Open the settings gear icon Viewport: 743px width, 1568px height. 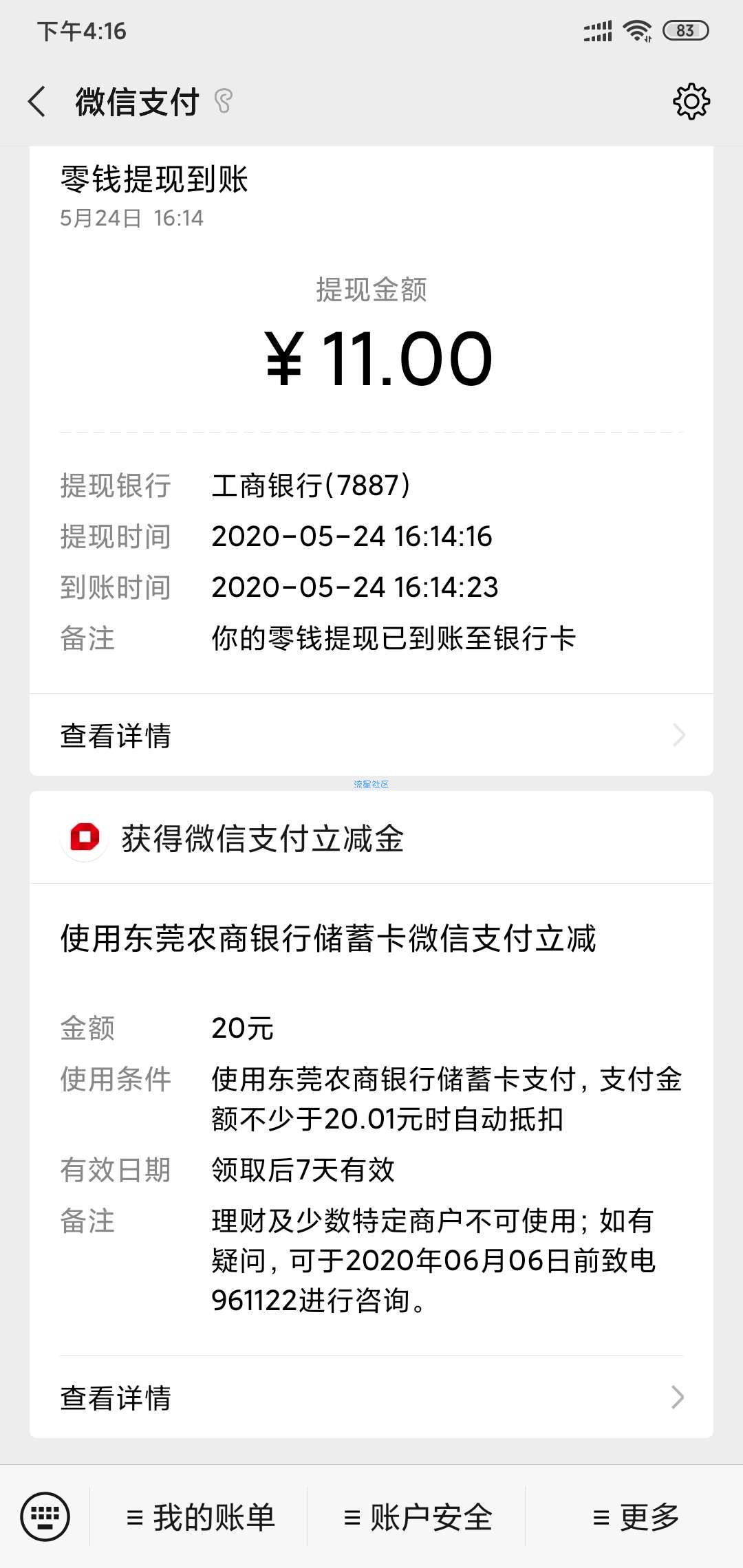691,102
